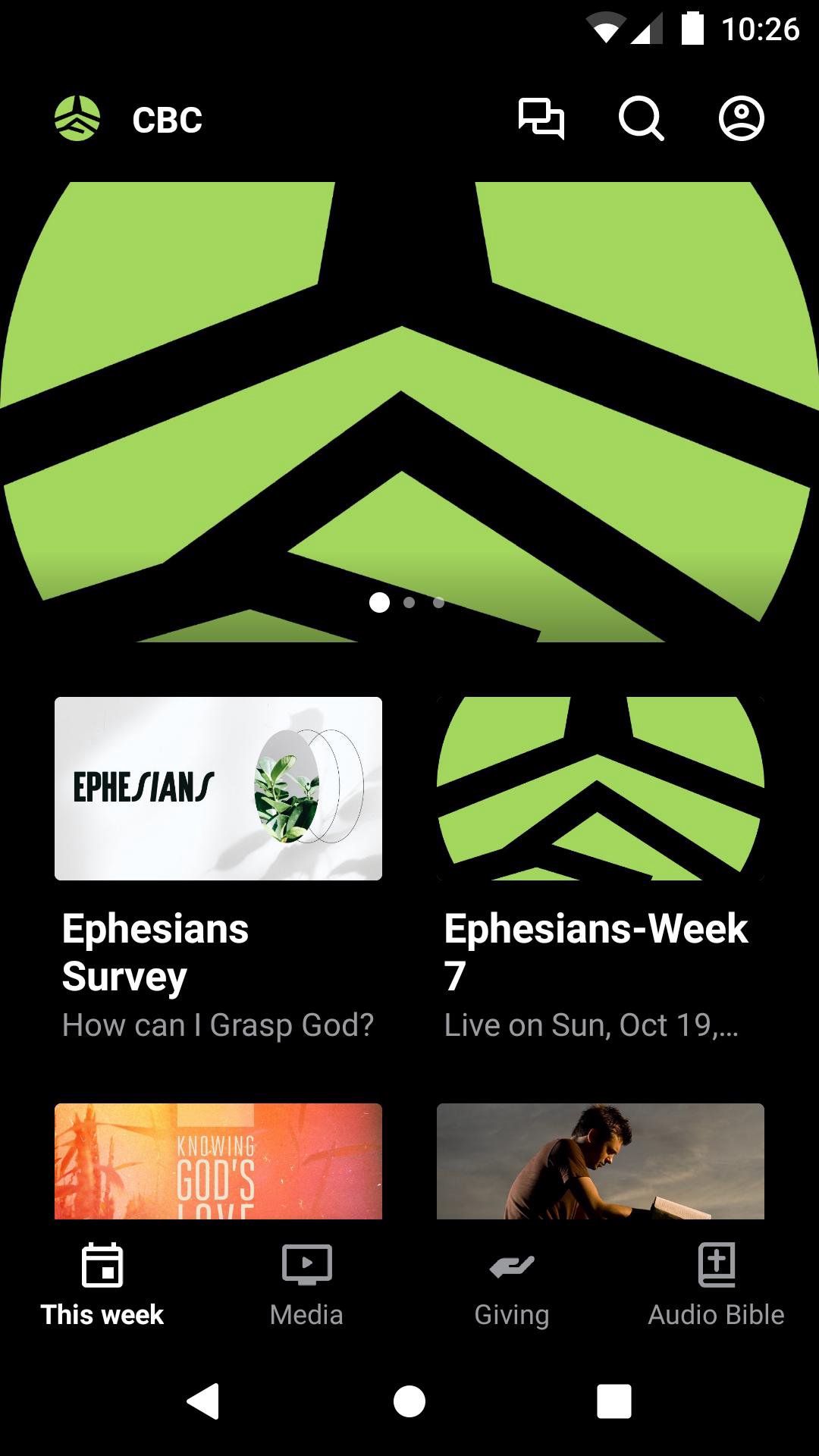Viewport: 819px width, 1456px height.
Task: Open the messages chat icon
Action: (541, 119)
